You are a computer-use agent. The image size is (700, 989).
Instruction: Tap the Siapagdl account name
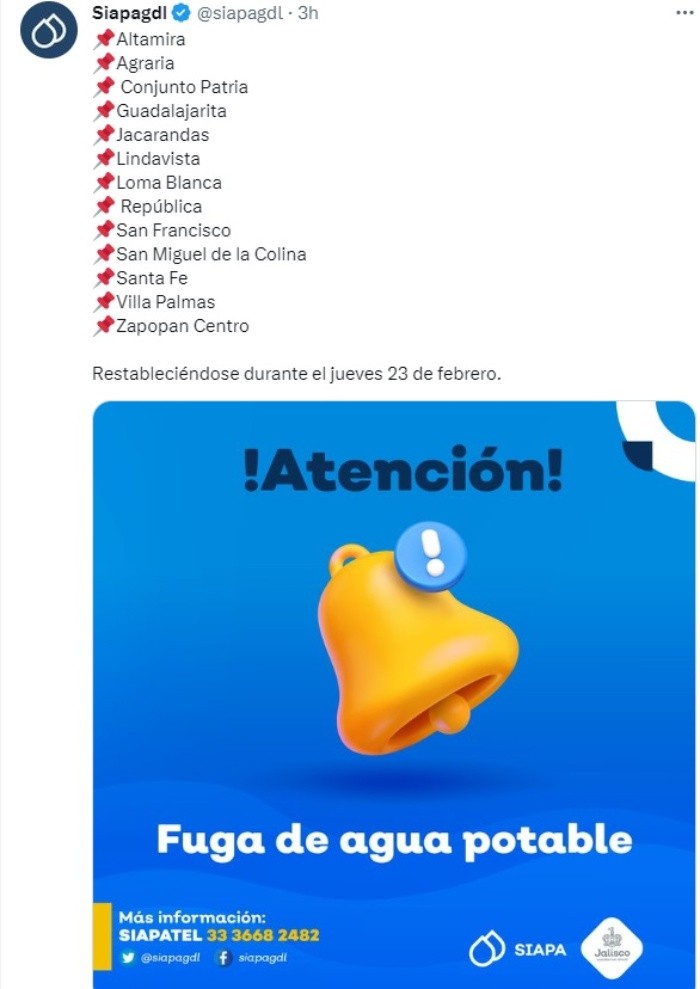[128, 14]
